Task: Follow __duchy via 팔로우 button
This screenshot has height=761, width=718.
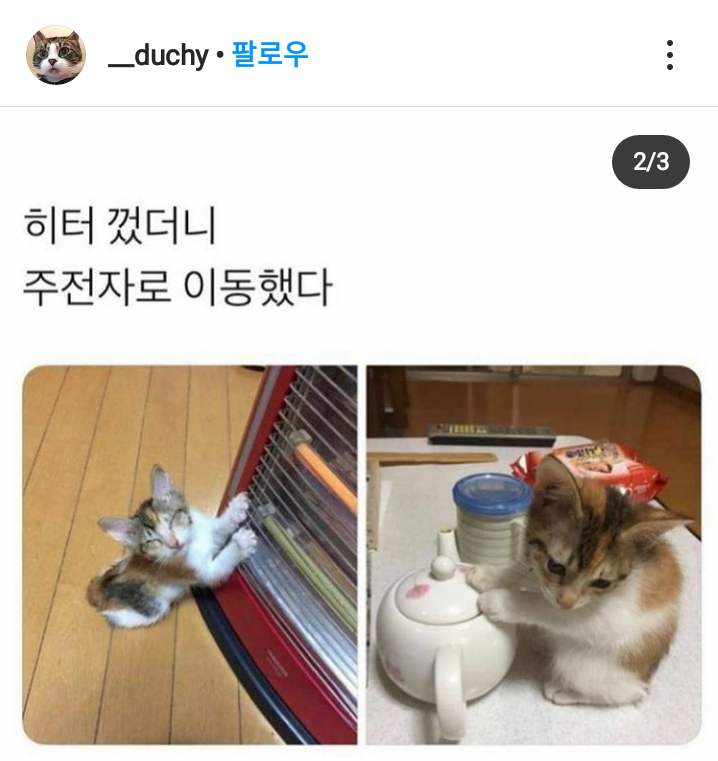Action: pos(270,54)
